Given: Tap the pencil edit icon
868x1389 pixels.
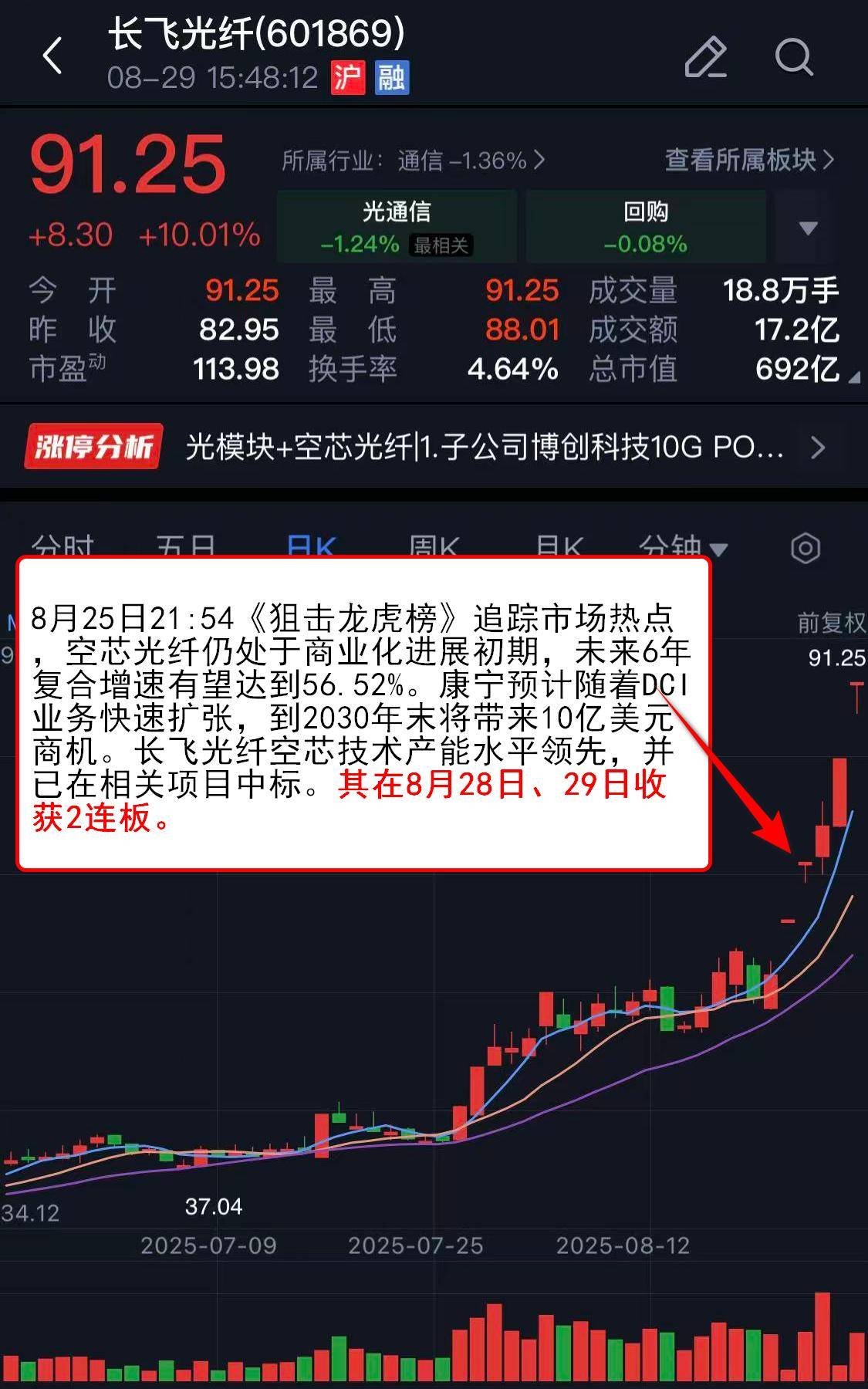Looking at the screenshot, I should 705,57.
